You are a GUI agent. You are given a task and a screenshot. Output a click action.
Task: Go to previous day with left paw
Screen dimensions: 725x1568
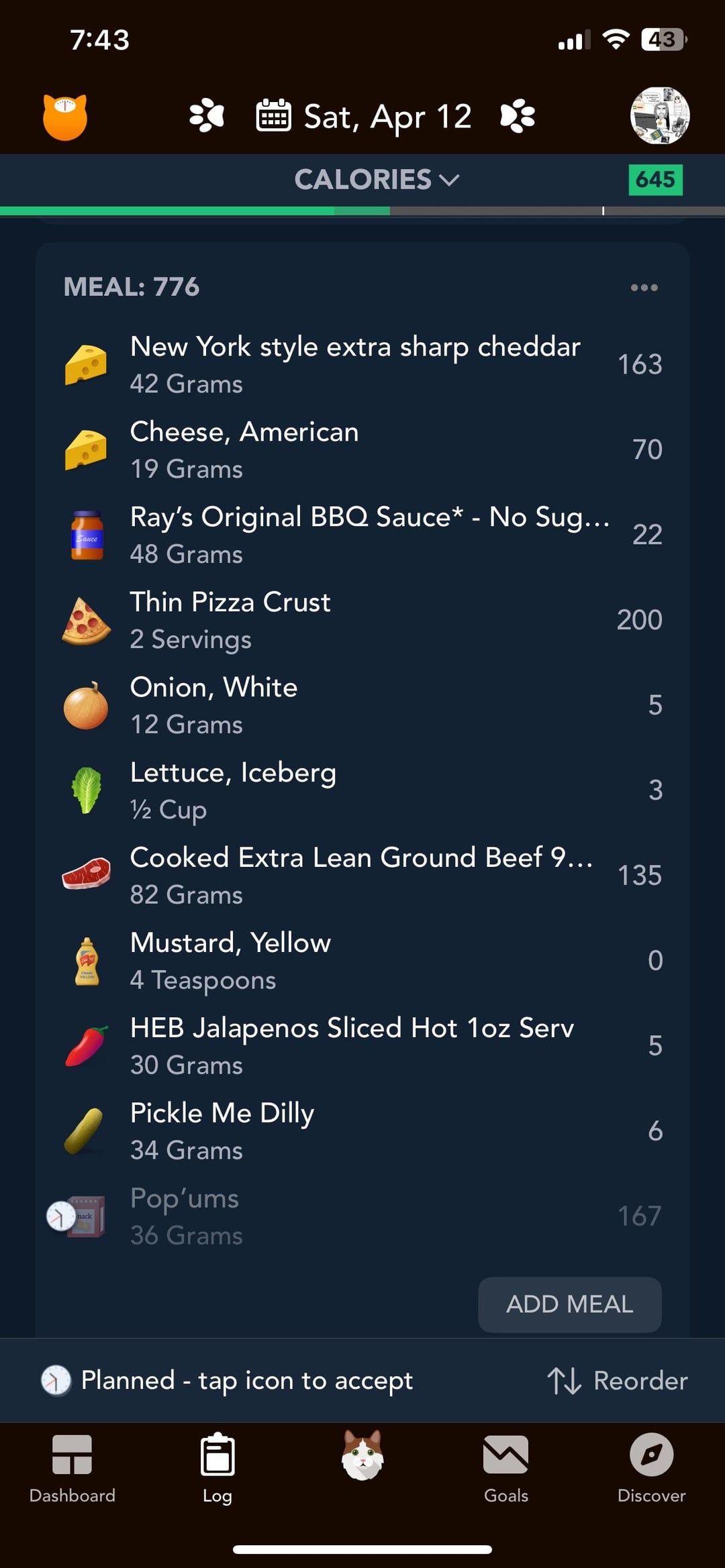tap(206, 116)
